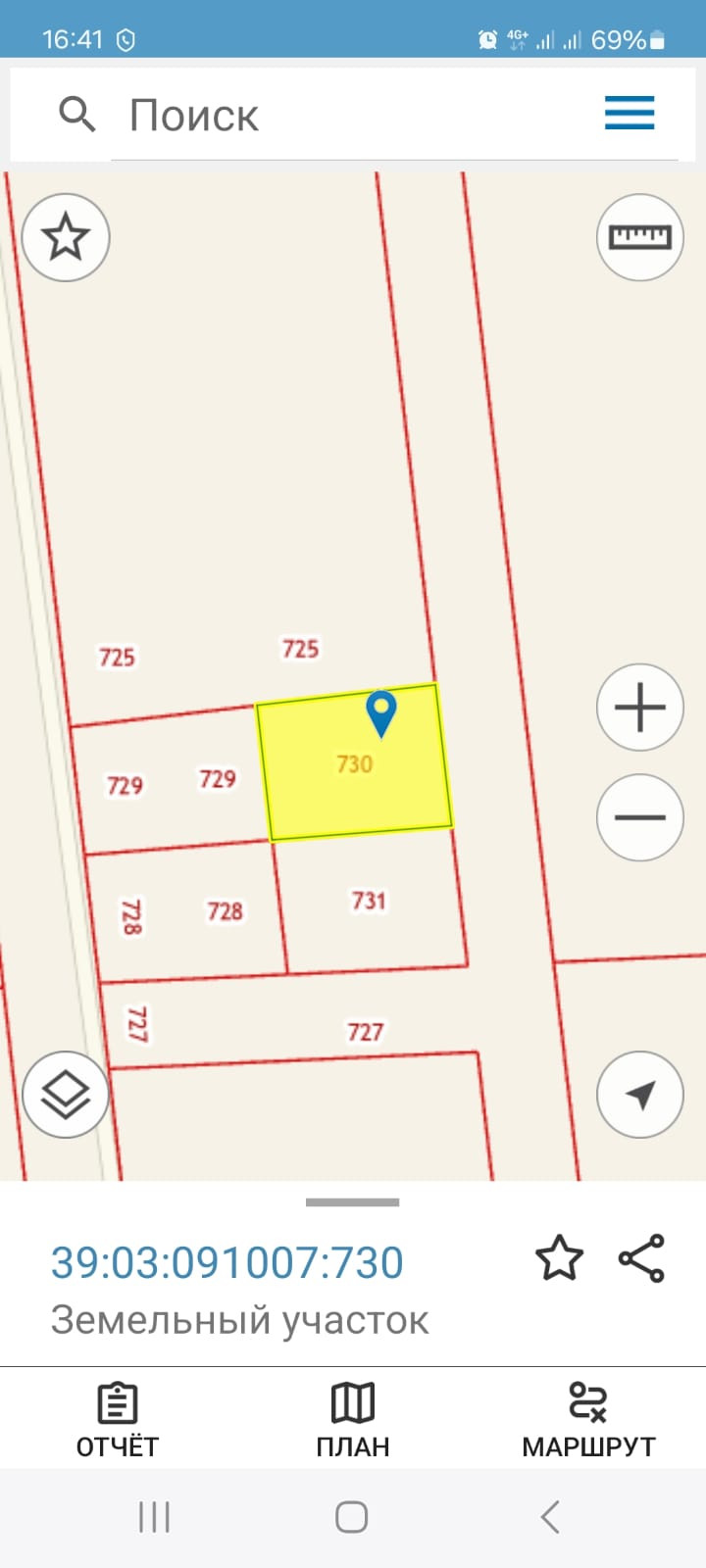Open the Поиск search field
This screenshot has height=1568, width=706.
point(392,116)
